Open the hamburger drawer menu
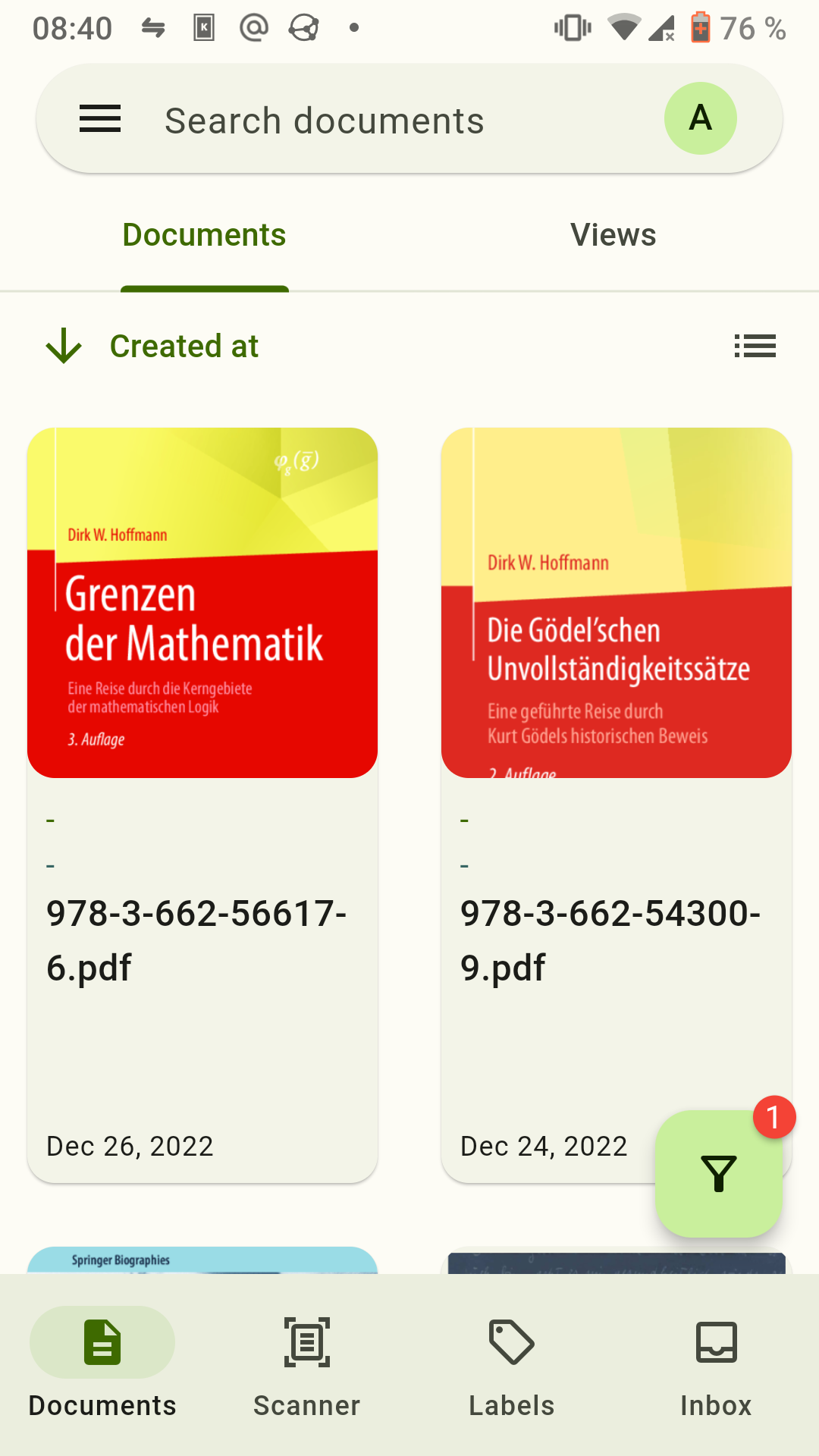 point(100,119)
